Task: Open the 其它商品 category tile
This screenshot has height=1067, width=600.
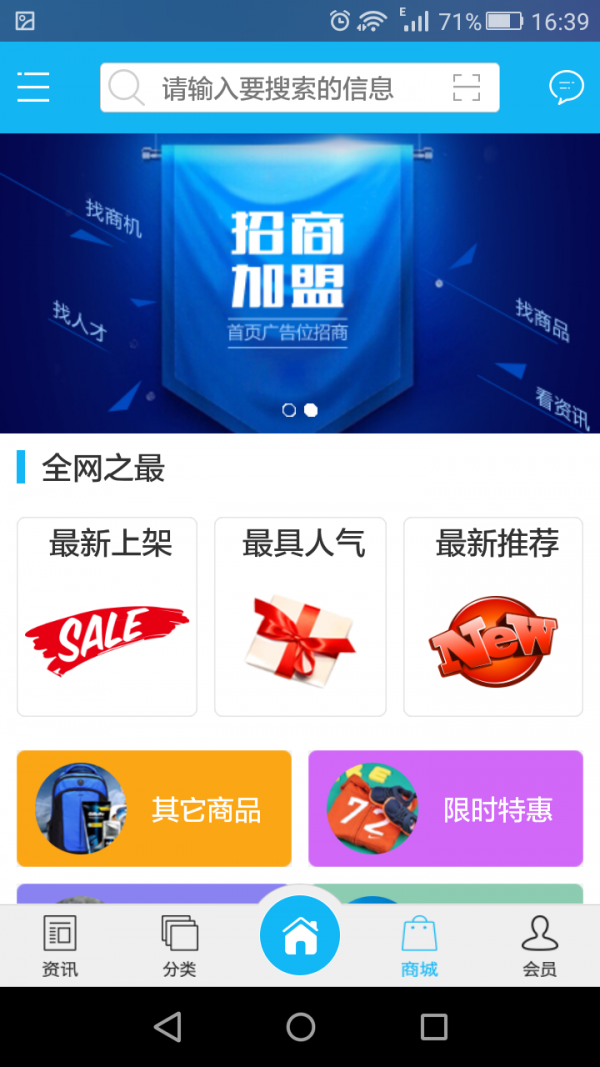Action: tap(154, 808)
